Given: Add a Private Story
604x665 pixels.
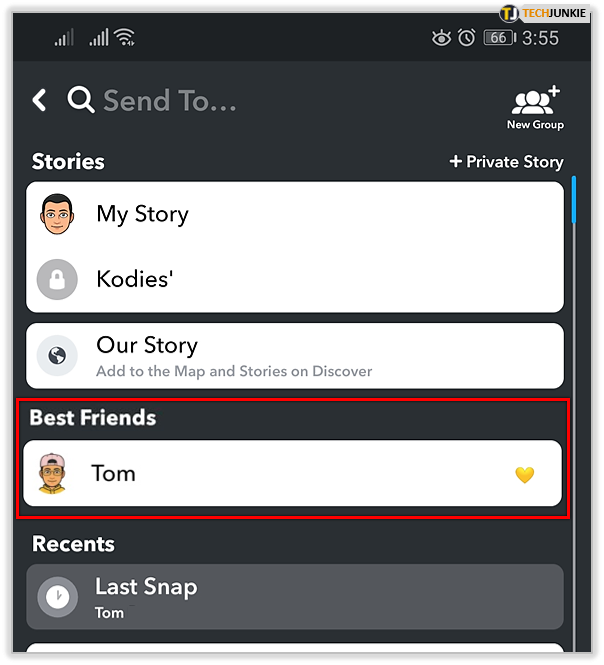Looking at the screenshot, I should (506, 161).
